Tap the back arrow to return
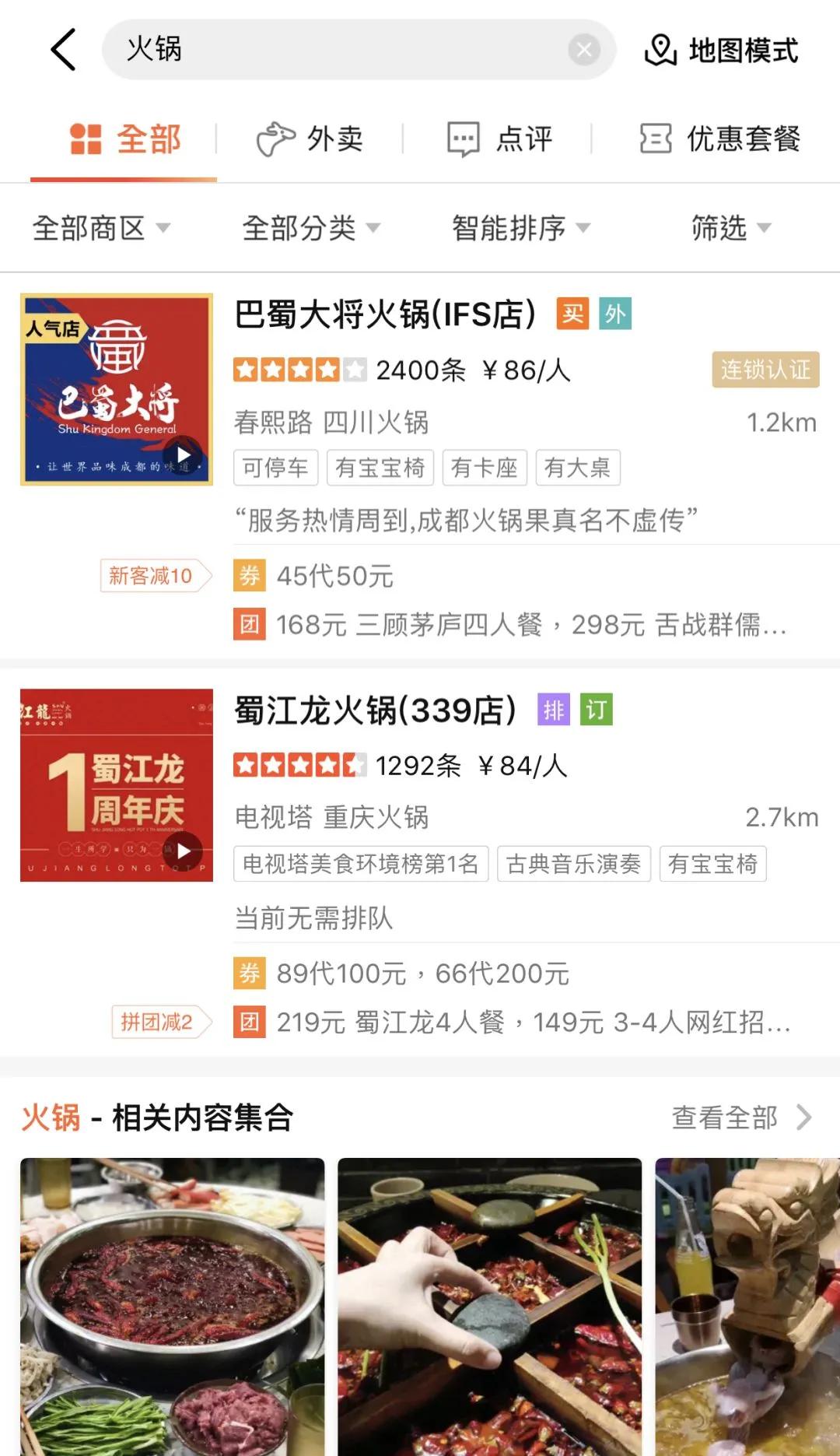Image resolution: width=840 pixels, height=1456 pixels. click(63, 51)
